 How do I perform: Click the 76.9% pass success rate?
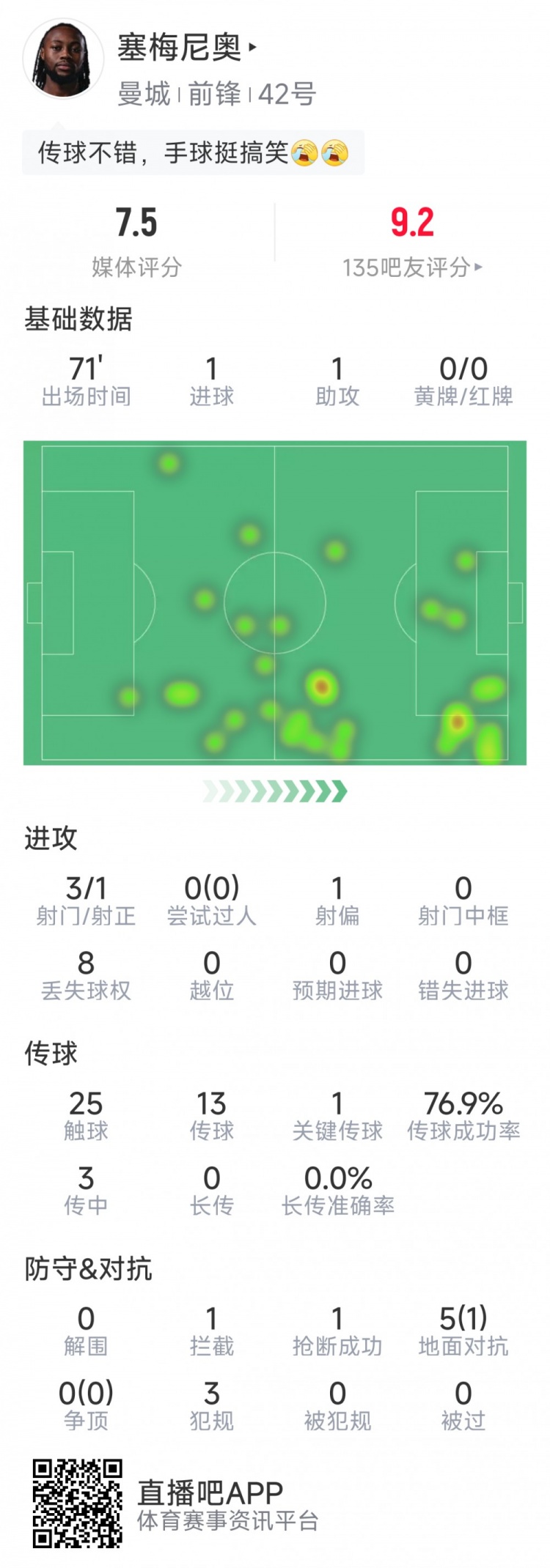[465, 1103]
